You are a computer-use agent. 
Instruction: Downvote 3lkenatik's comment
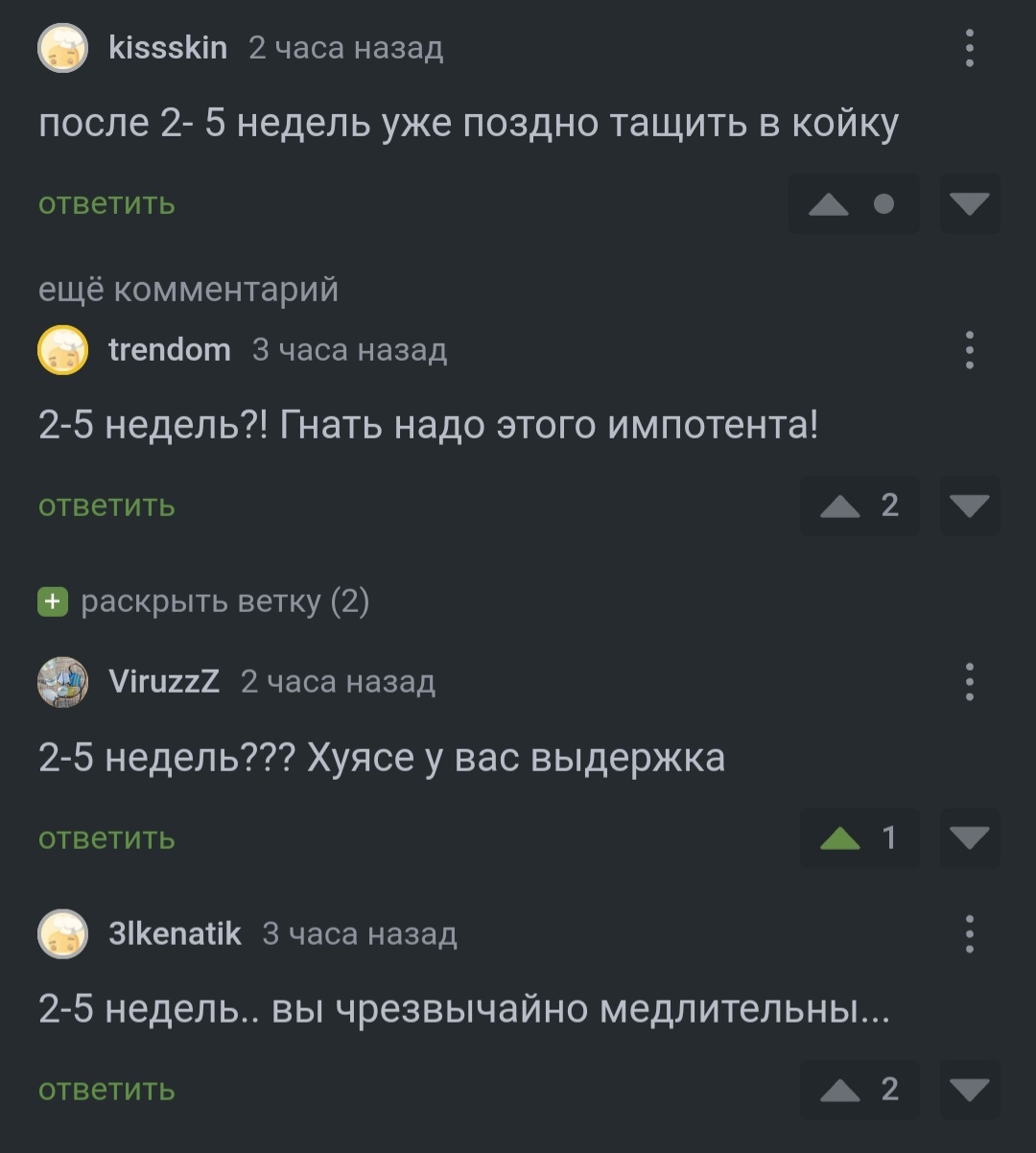pyautogui.click(x=969, y=1090)
